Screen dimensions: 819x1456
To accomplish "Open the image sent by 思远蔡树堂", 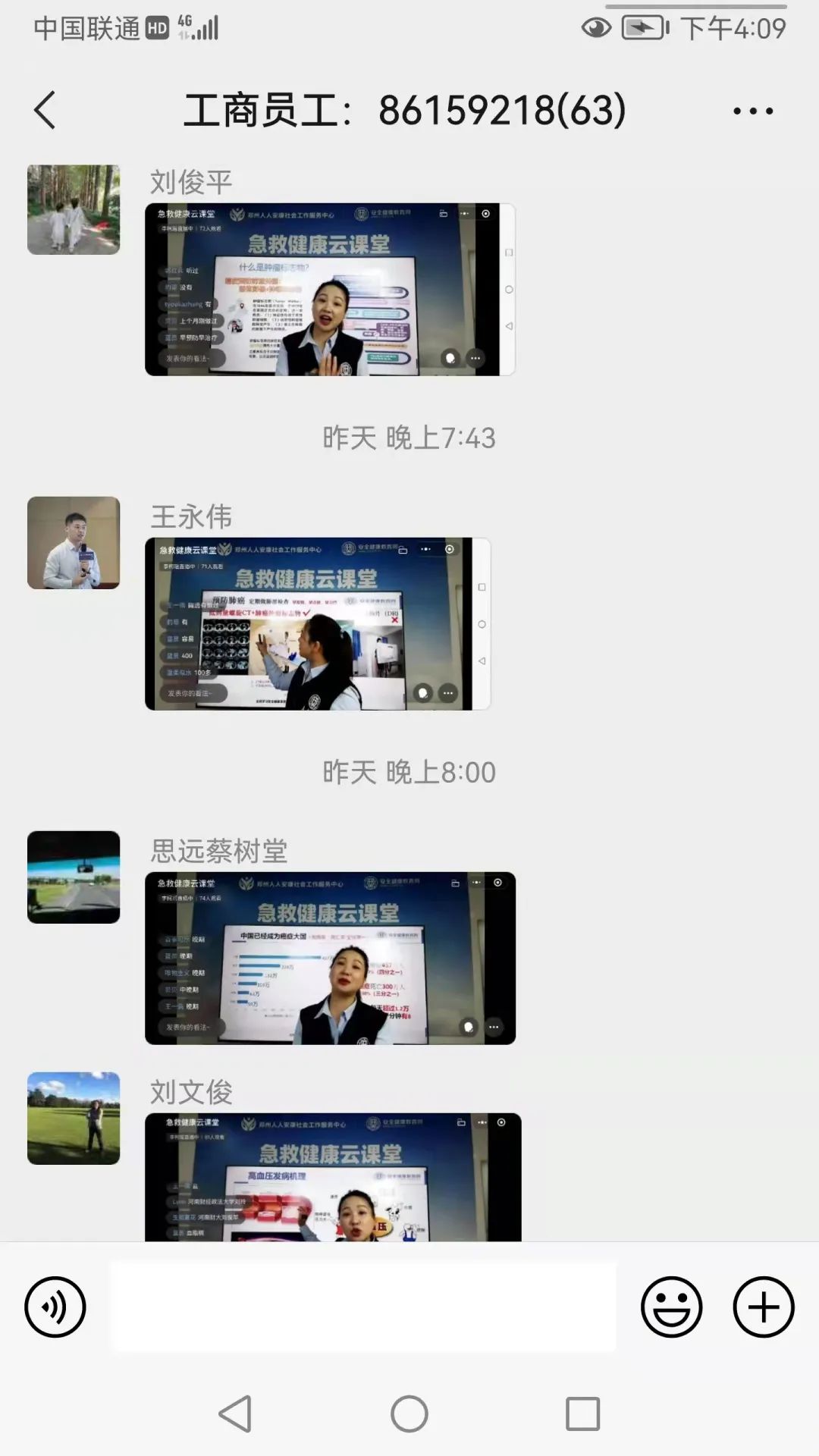I will tap(330, 958).
